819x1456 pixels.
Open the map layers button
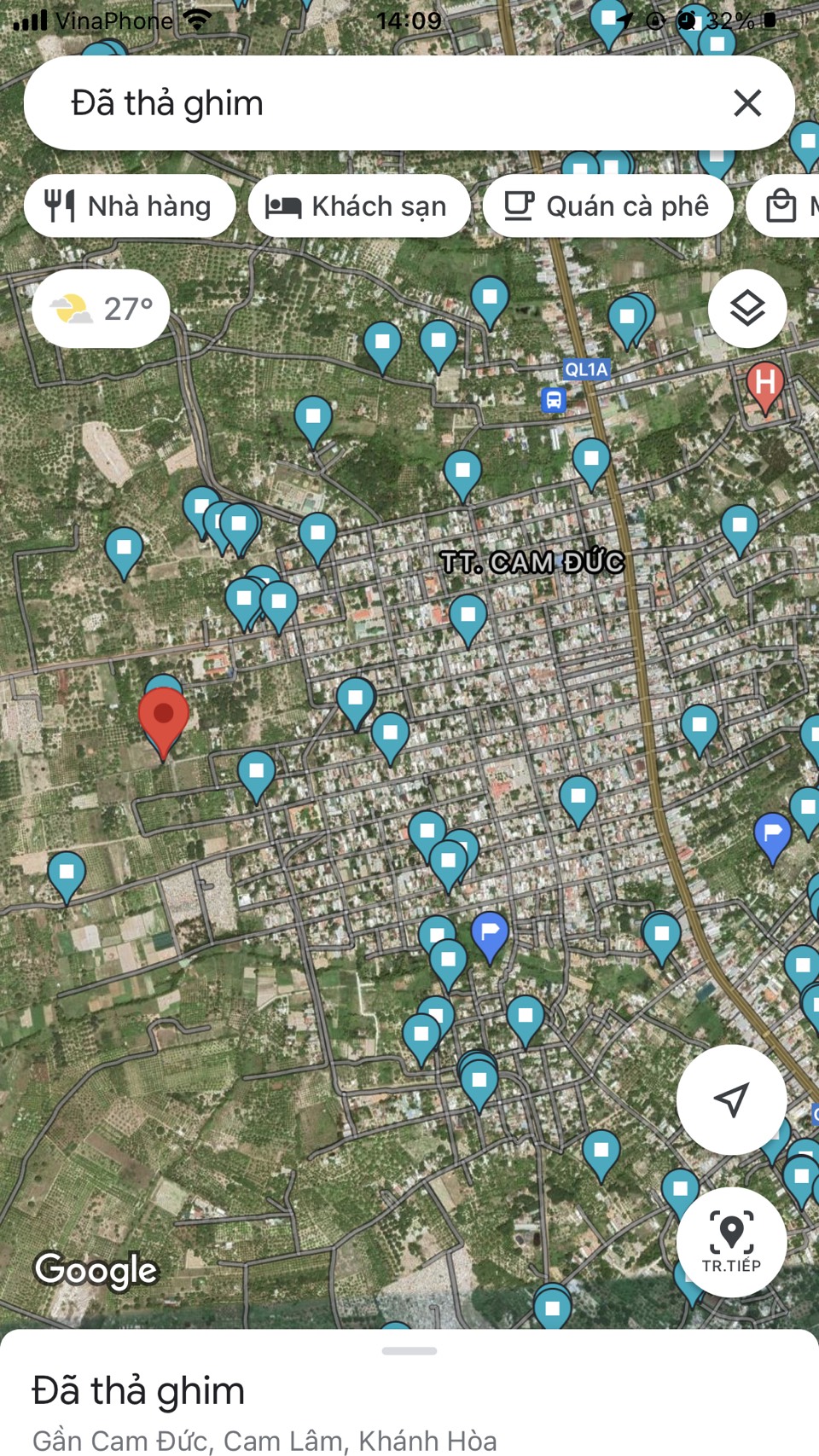[x=747, y=308]
